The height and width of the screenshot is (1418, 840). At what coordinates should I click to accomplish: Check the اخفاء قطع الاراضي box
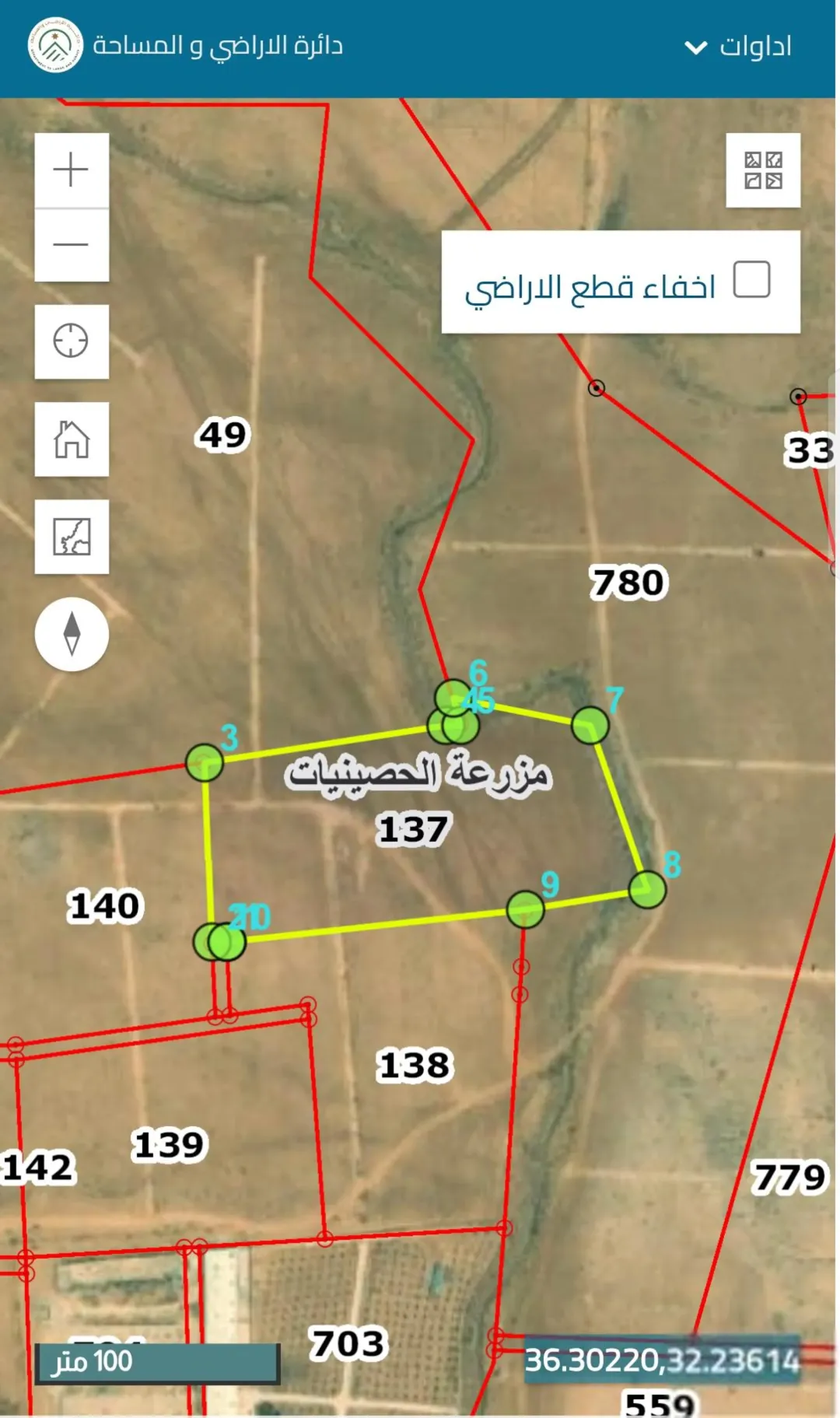751,279
